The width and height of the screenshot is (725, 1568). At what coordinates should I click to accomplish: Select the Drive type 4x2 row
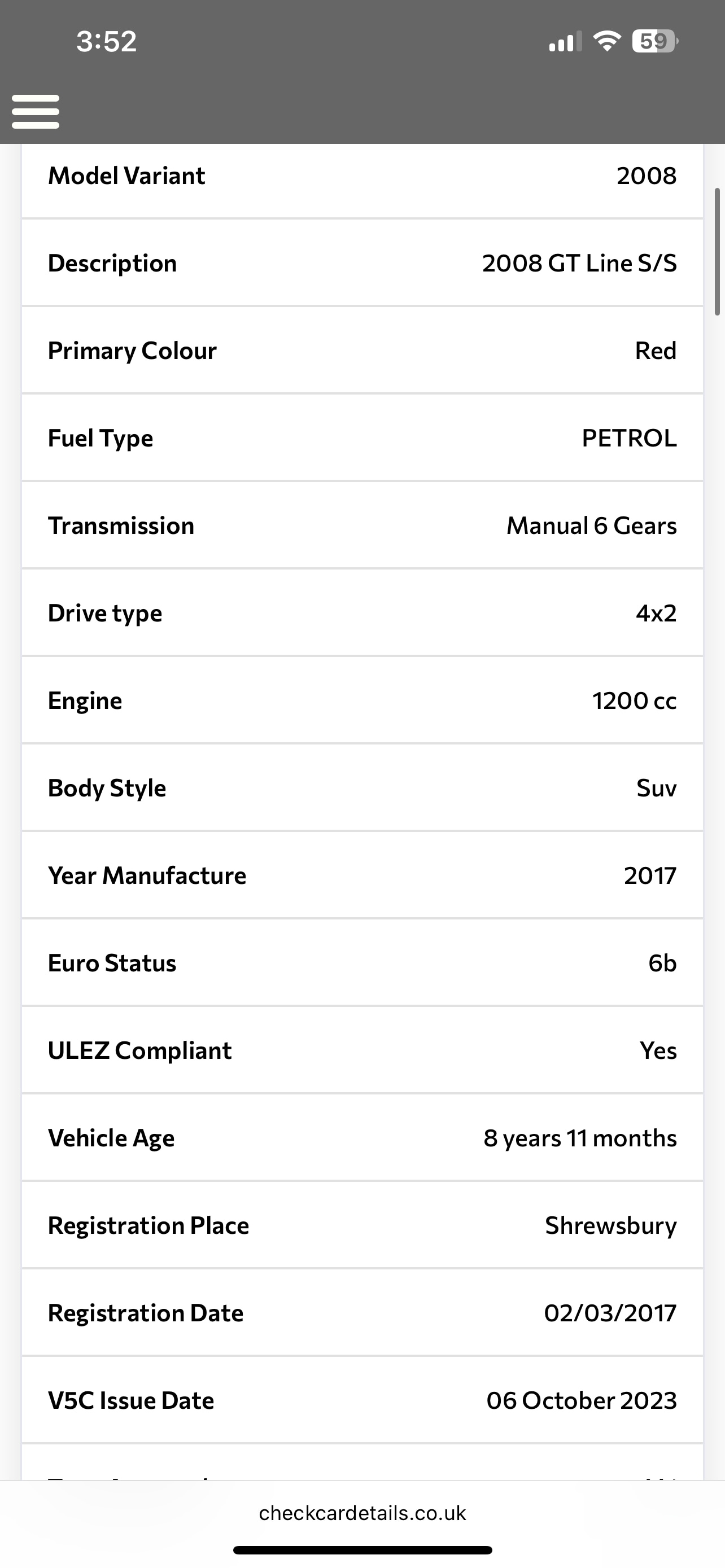362,613
